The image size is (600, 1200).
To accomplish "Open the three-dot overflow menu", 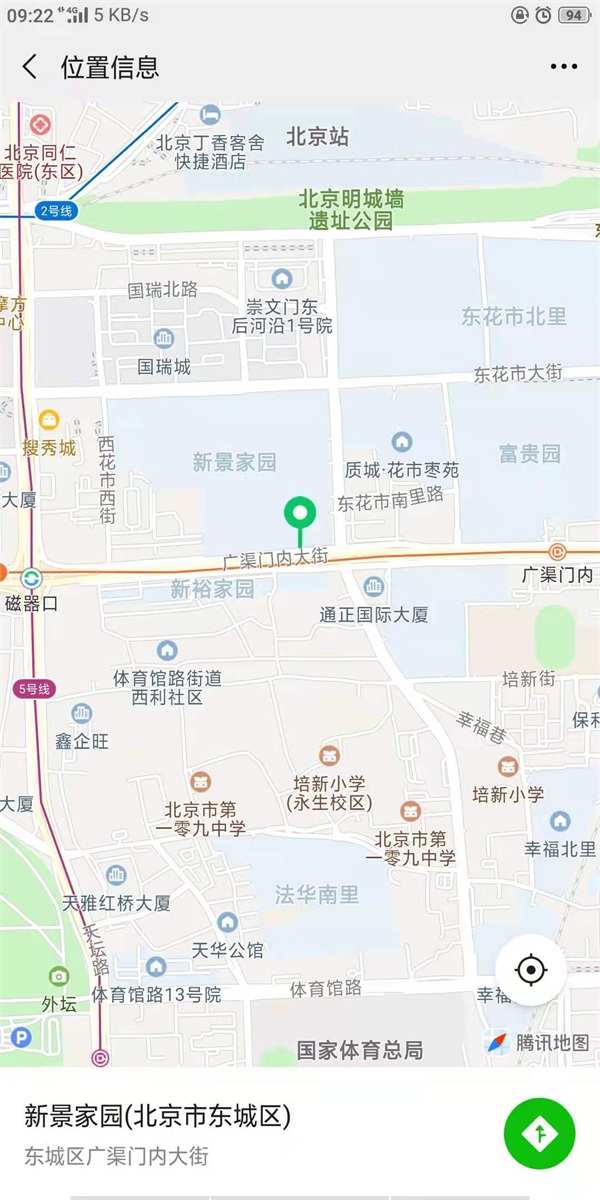I will tap(563, 67).
